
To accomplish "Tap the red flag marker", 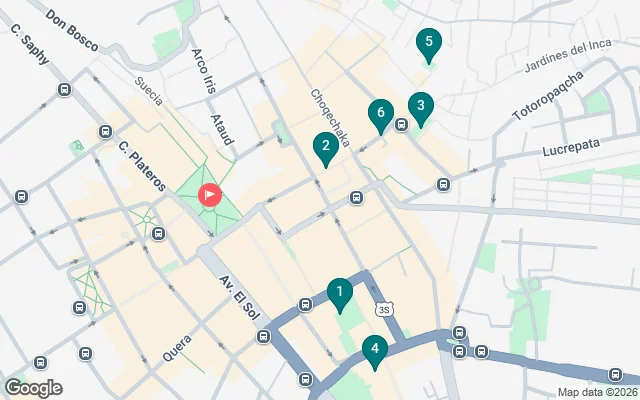I will [210, 194].
